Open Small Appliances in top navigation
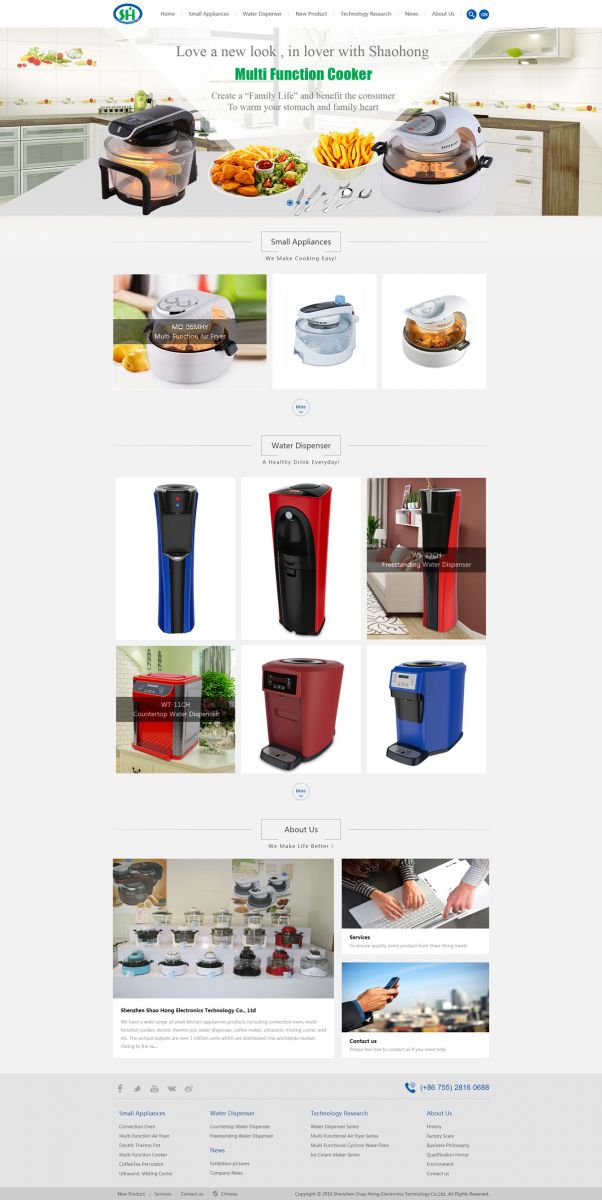Viewport: 602px width, 1200px height. point(208,14)
